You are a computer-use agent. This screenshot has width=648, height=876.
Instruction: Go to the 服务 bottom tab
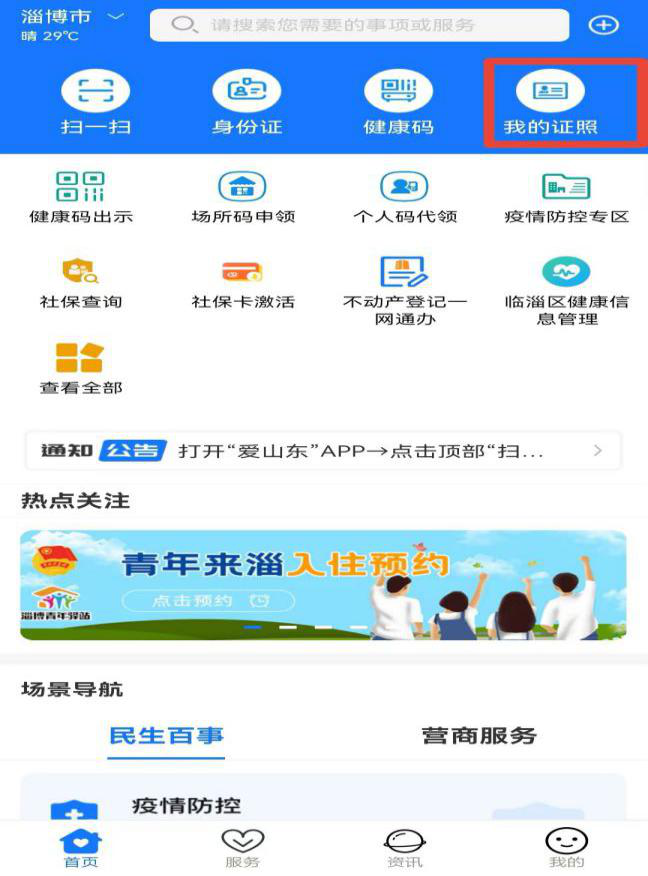point(242,849)
